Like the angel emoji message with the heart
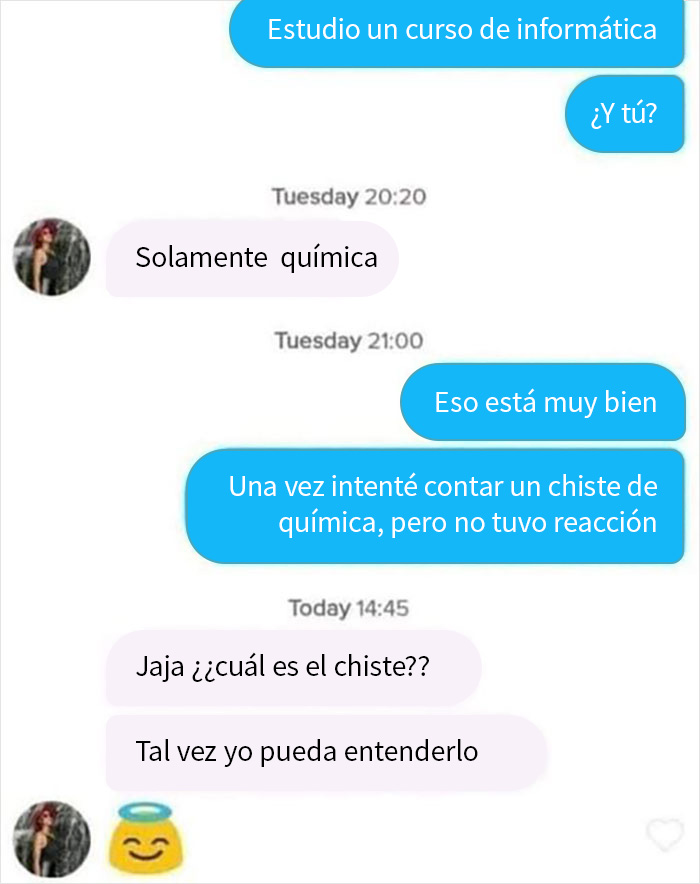The image size is (700, 884). coord(663,832)
